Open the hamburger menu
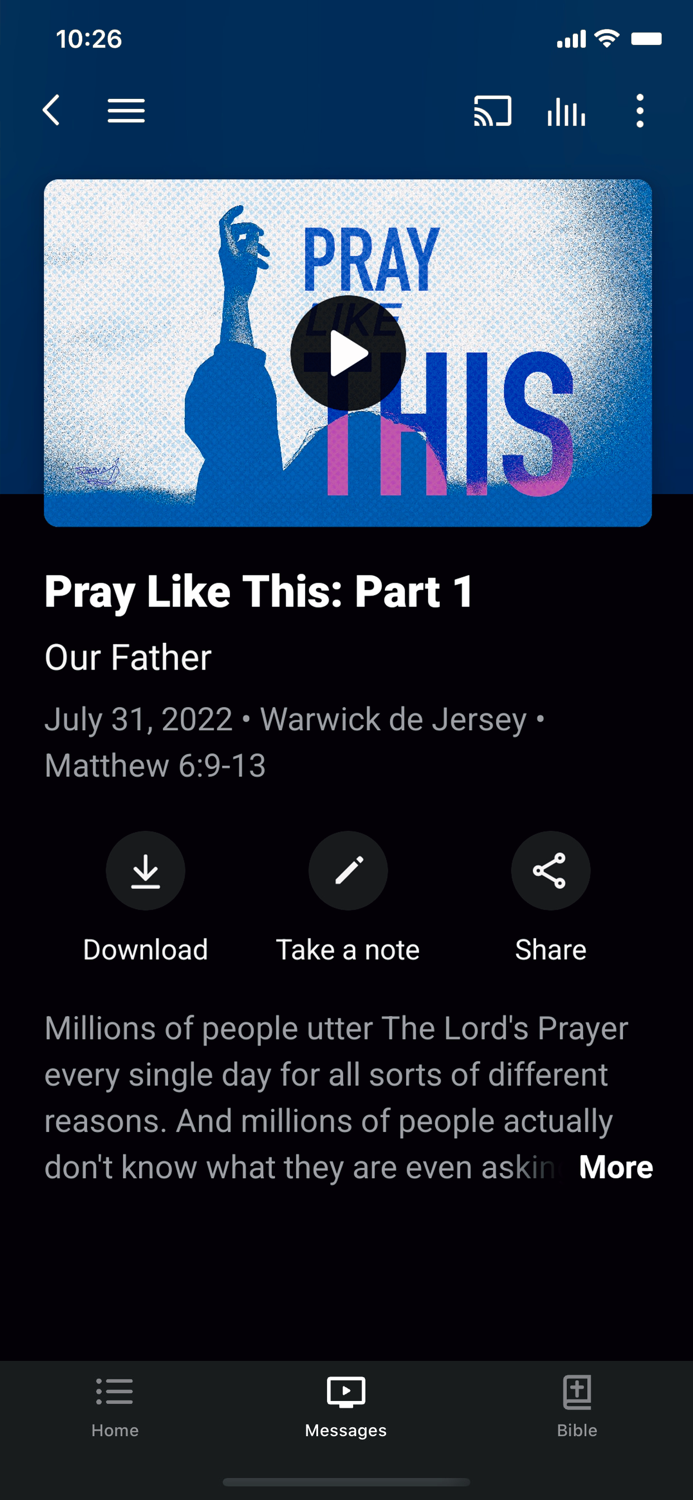Image resolution: width=693 pixels, height=1500 pixels. tap(126, 110)
